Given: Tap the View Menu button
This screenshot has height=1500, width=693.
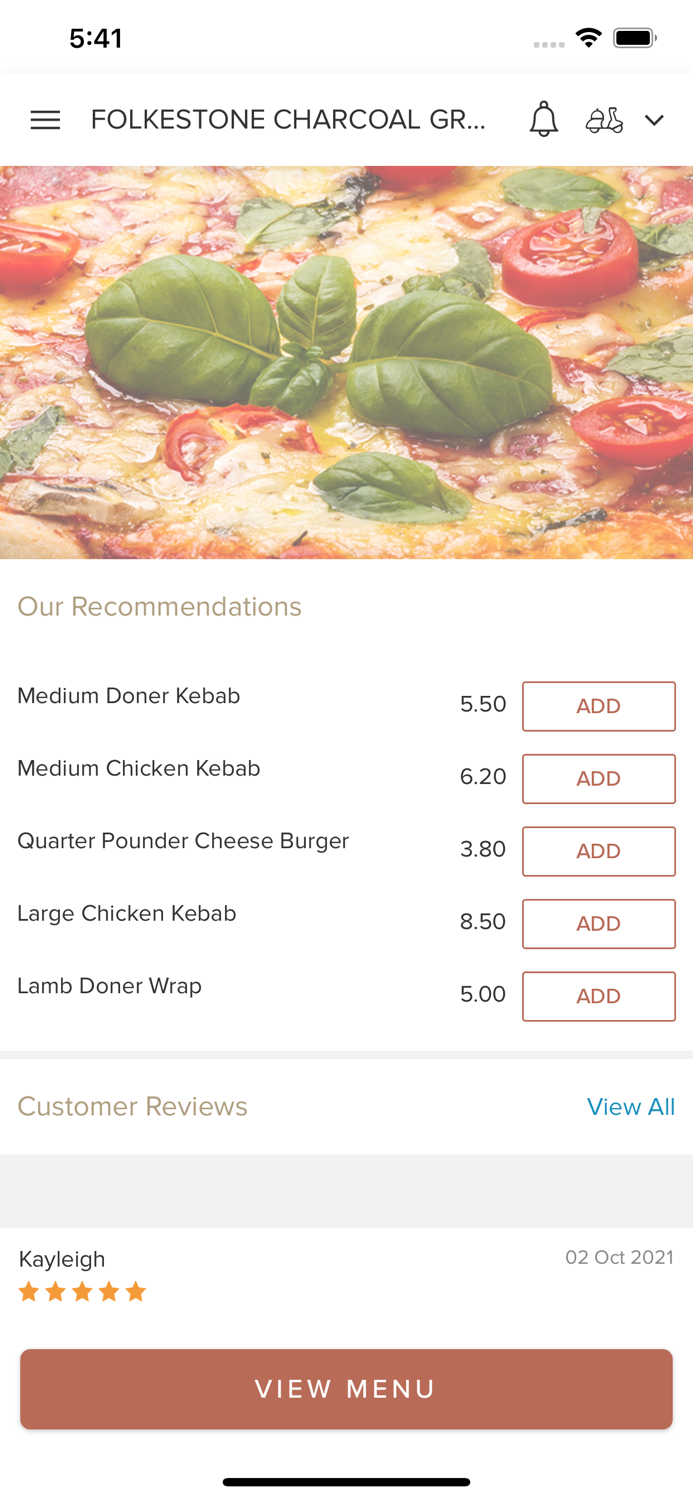Looking at the screenshot, I should [x=346, y=1389].
